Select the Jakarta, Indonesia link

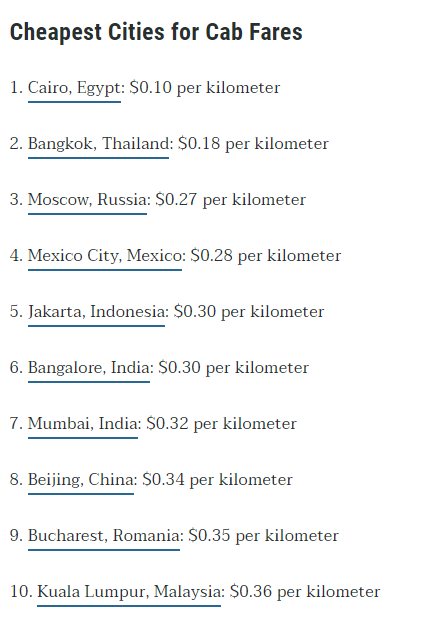point(96,312)
